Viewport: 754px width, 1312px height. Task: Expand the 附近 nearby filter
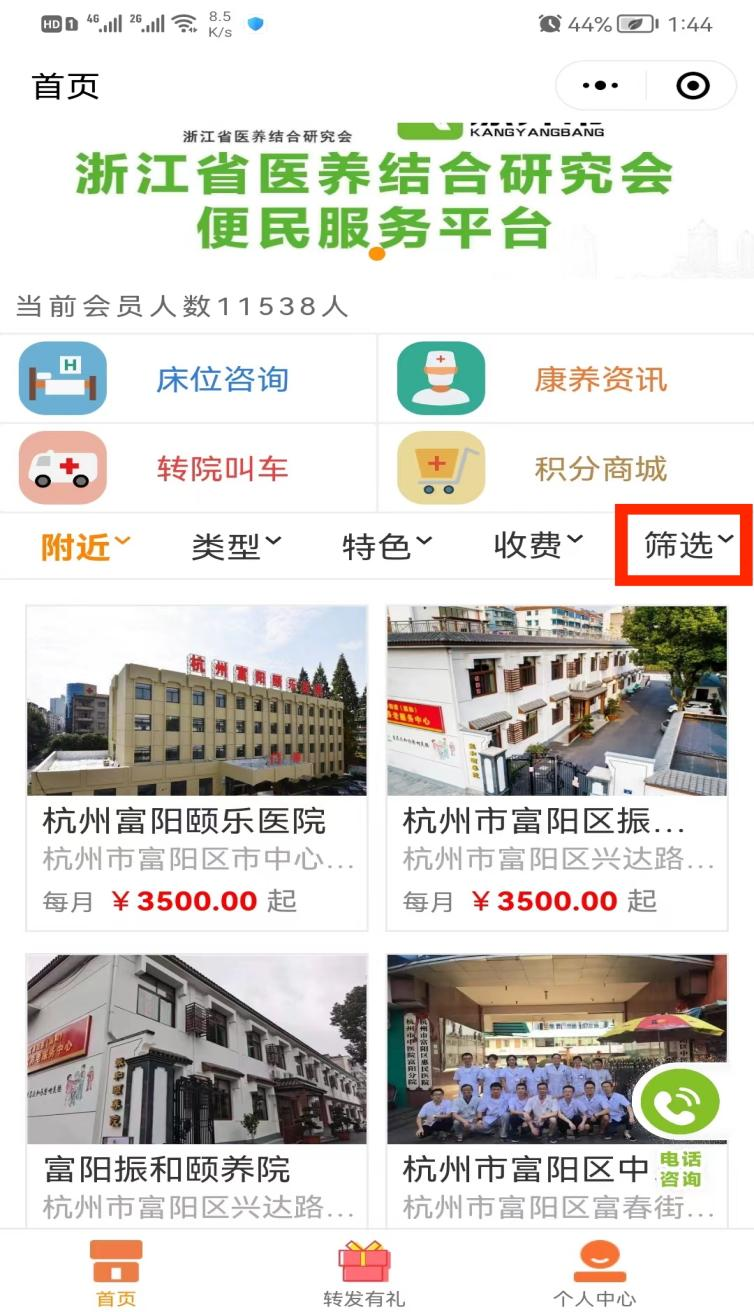point(86,546)
